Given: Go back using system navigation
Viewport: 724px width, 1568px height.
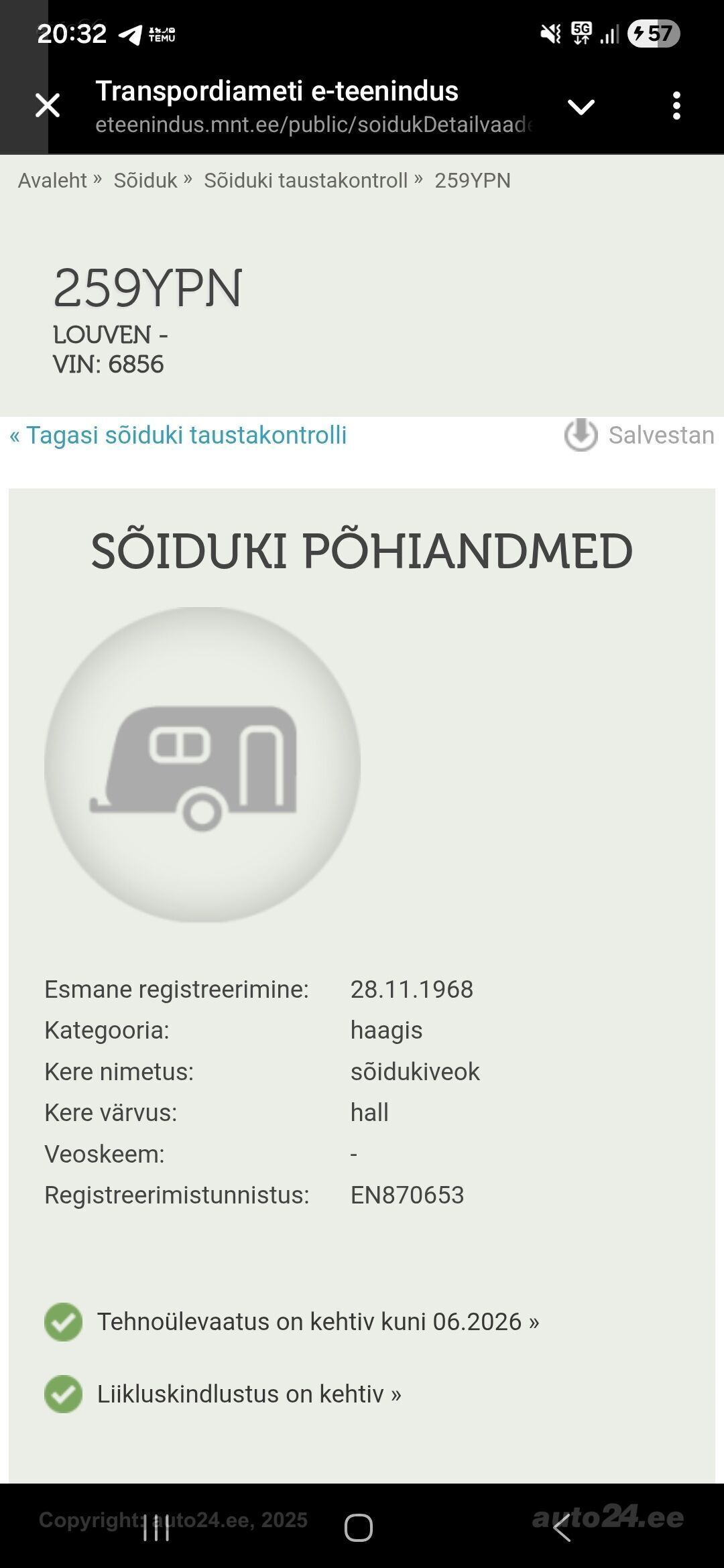Looking at the screenshot, I should [x=562, y=1528].
